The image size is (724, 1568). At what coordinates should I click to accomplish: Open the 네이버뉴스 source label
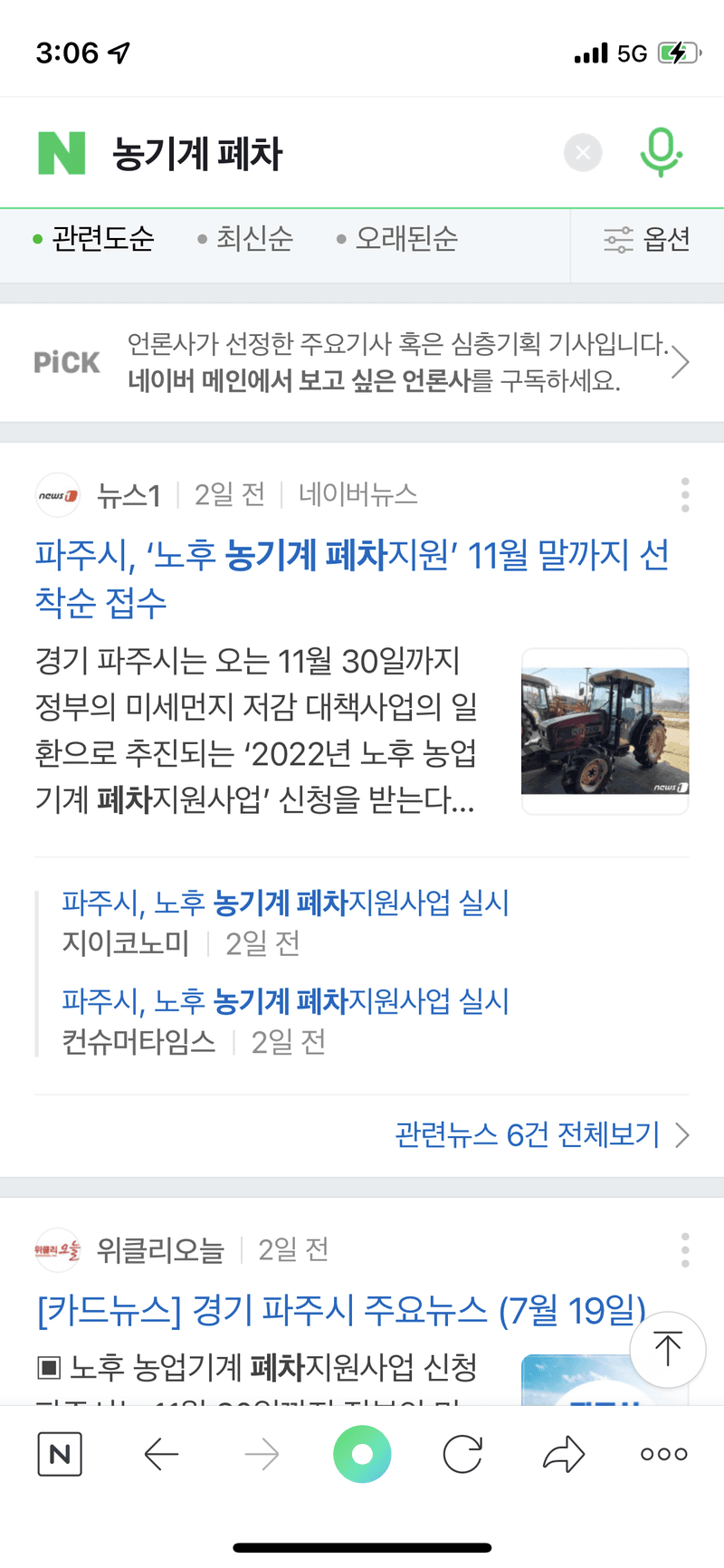pyautogui.click(x=357, y=495)
